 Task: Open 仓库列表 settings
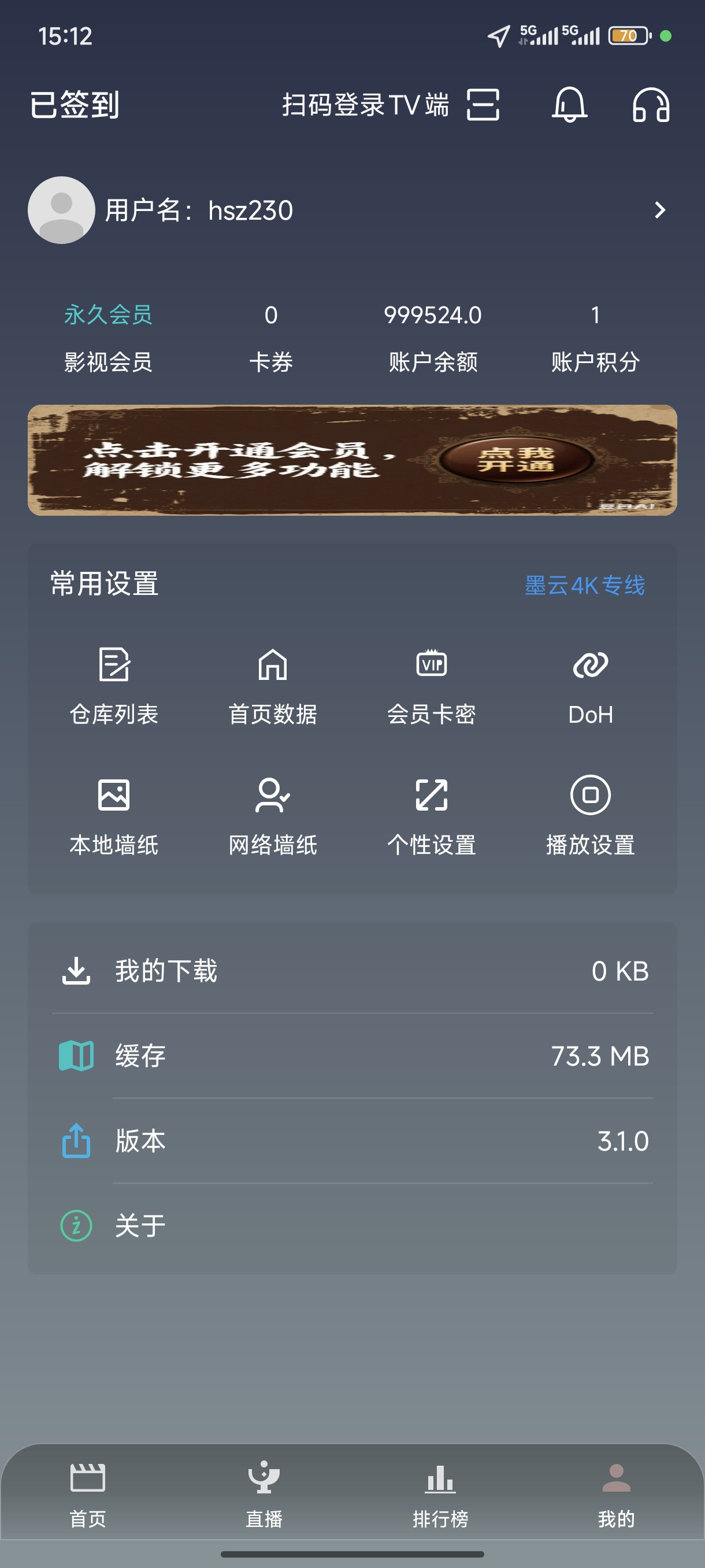tap(114, 685)
